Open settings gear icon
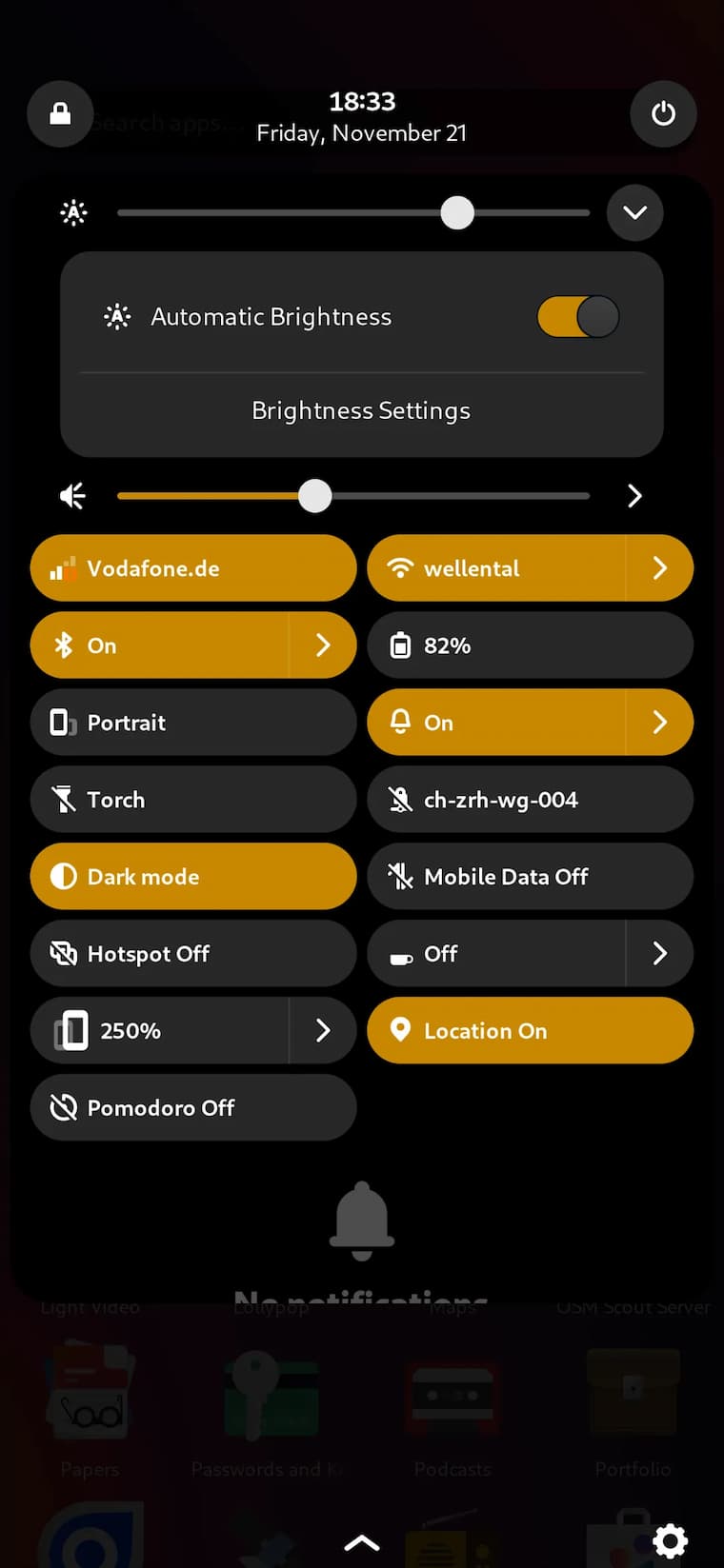The height and width of the screenshot is (1568, 724). [670, 1539]
